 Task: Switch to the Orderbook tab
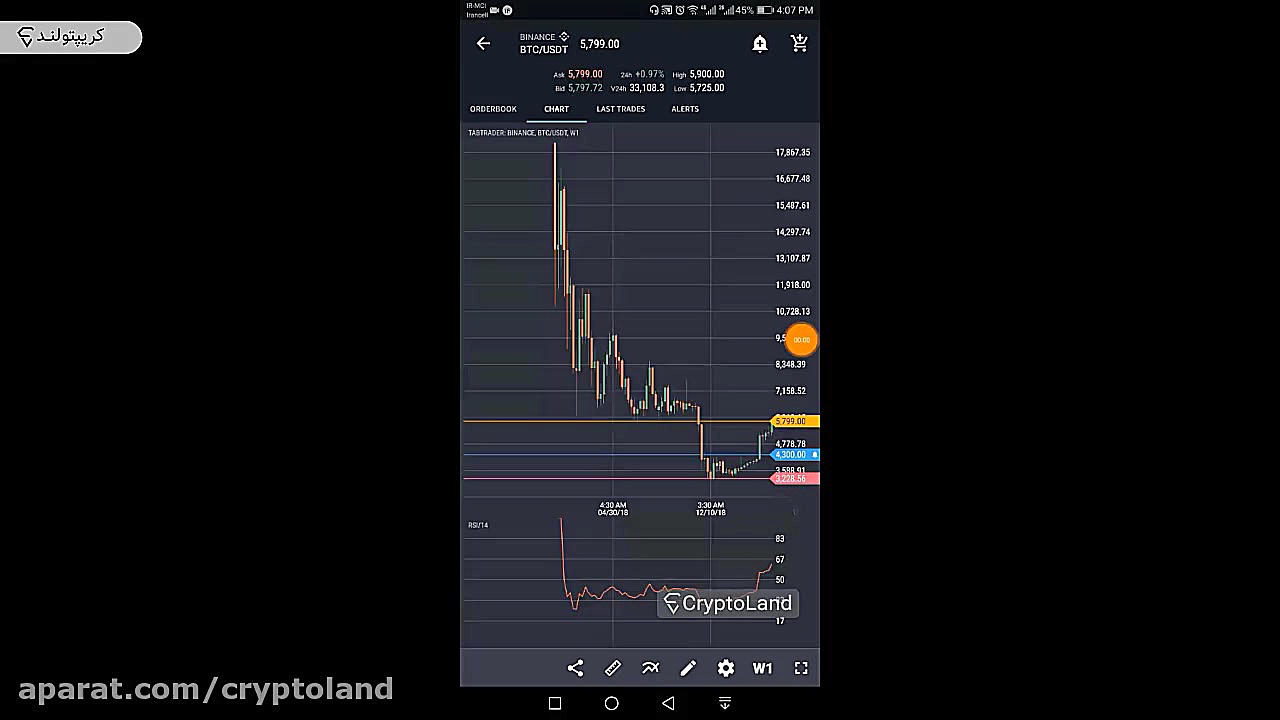coord(493,109)
